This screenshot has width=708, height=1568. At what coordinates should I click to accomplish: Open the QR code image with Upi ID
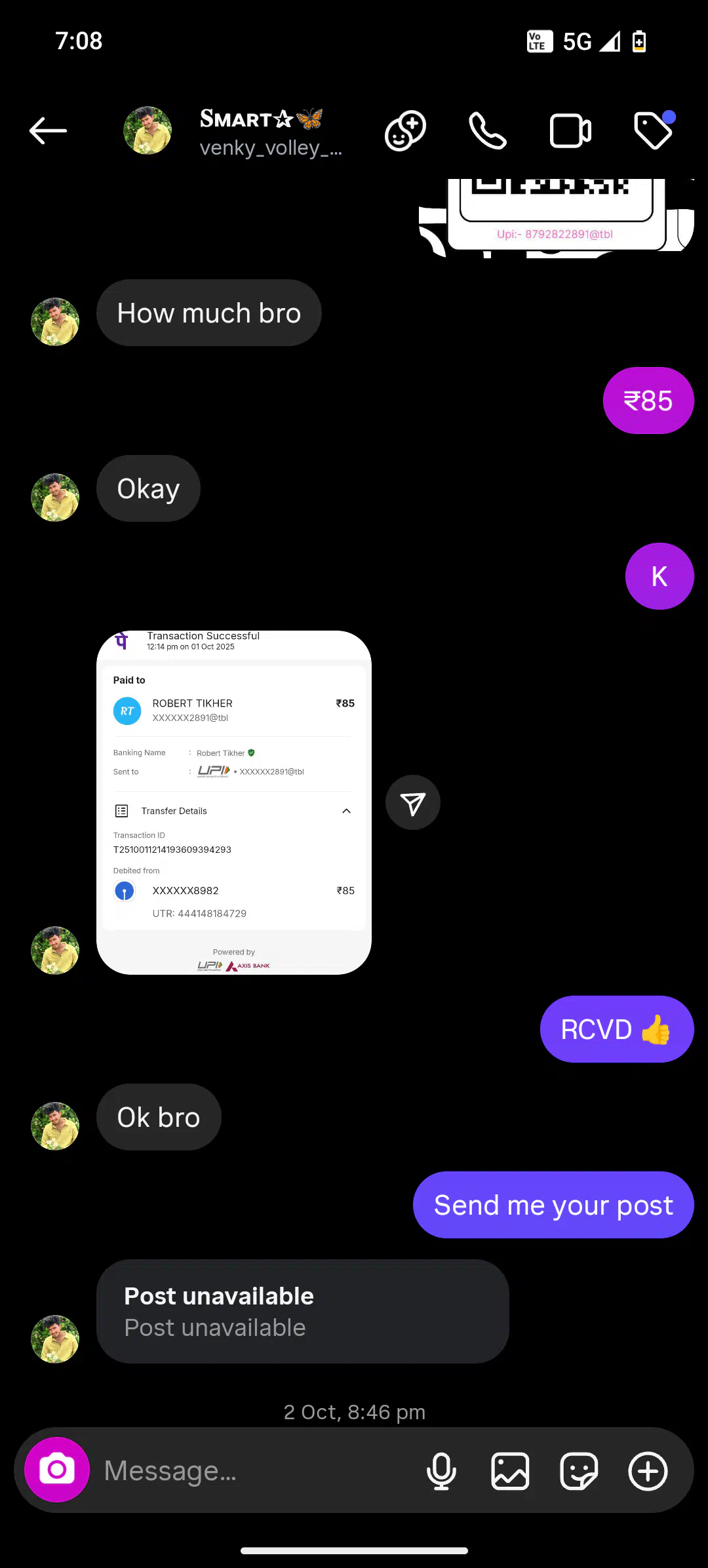pyautogui.click(x=556, y=218)
